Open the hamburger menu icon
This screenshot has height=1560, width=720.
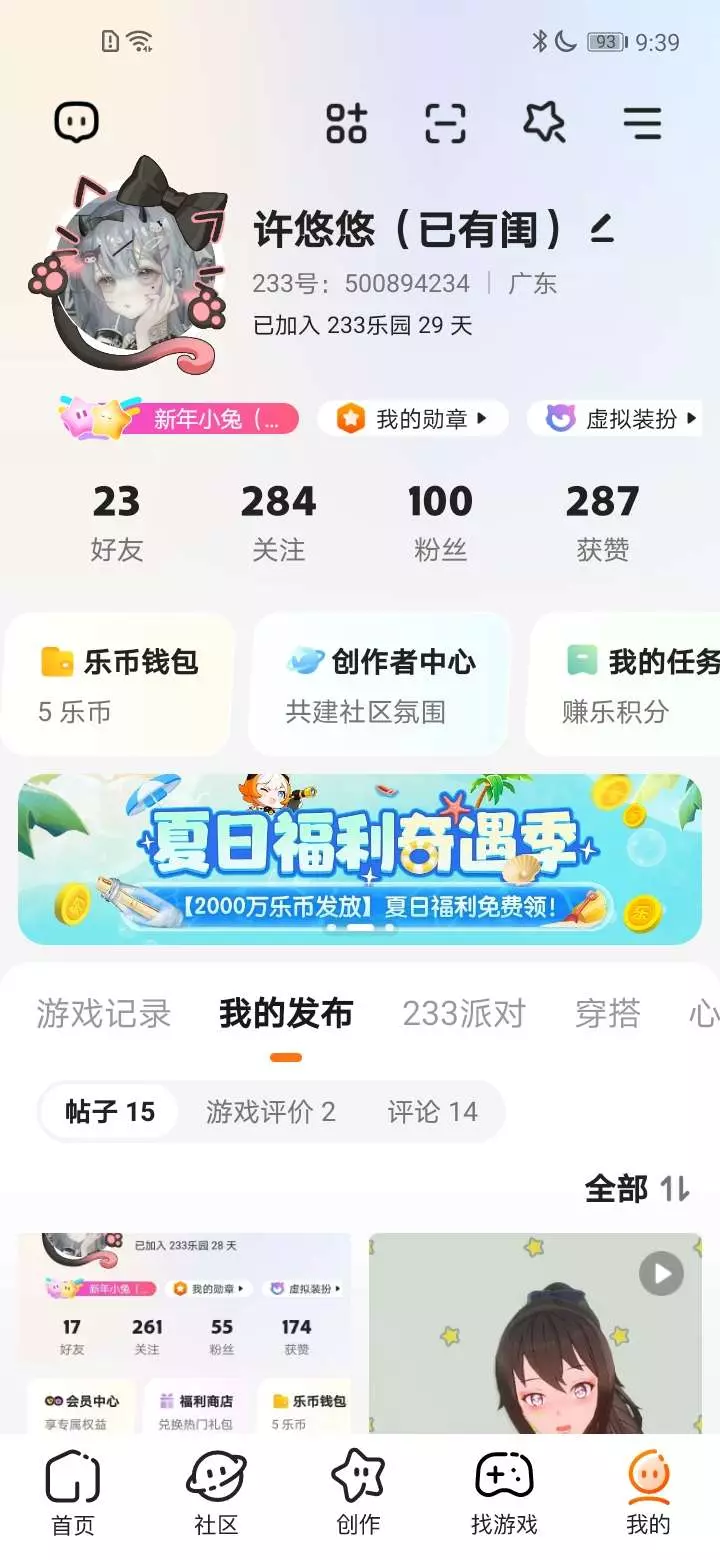pos(642,123)
